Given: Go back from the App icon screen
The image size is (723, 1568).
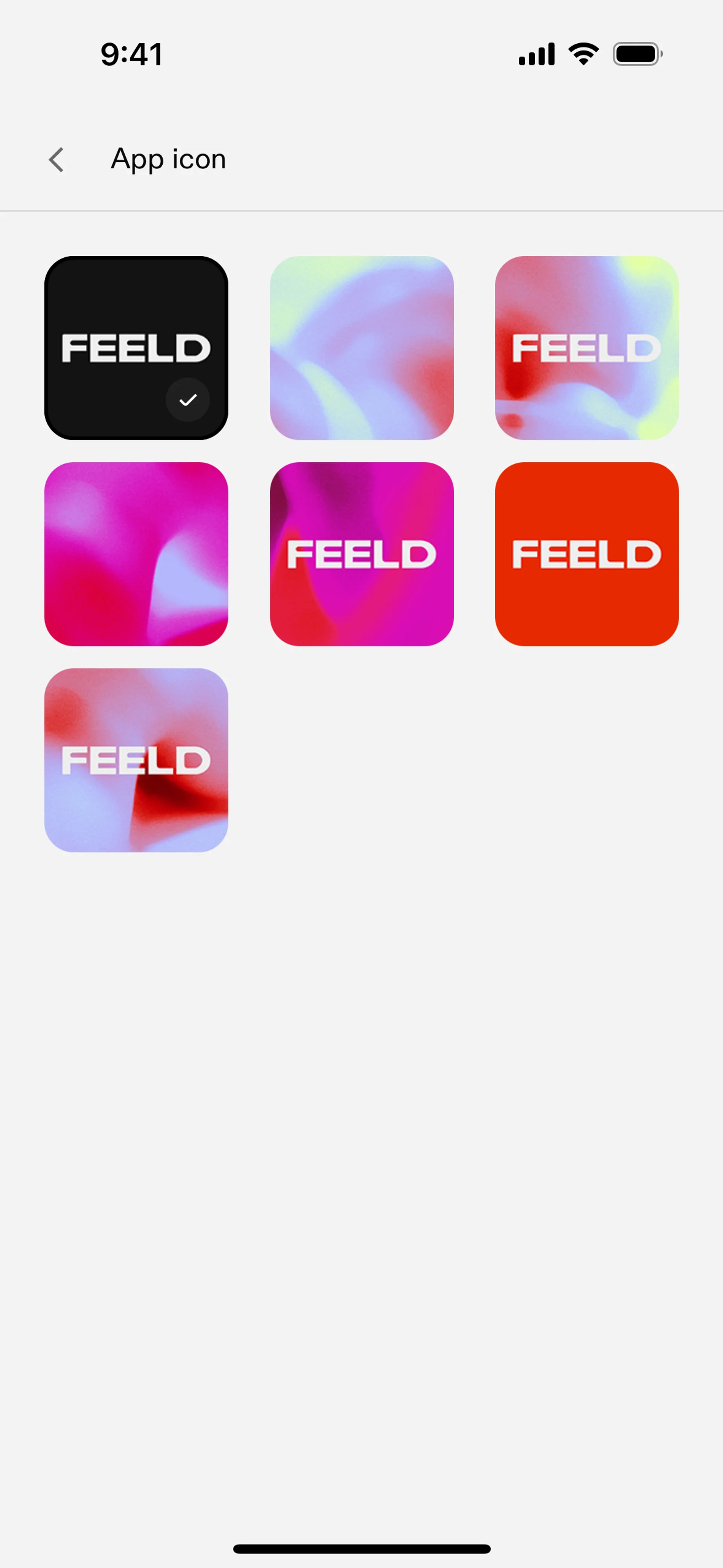Looking at the screenshot, I should click(56, 160).
